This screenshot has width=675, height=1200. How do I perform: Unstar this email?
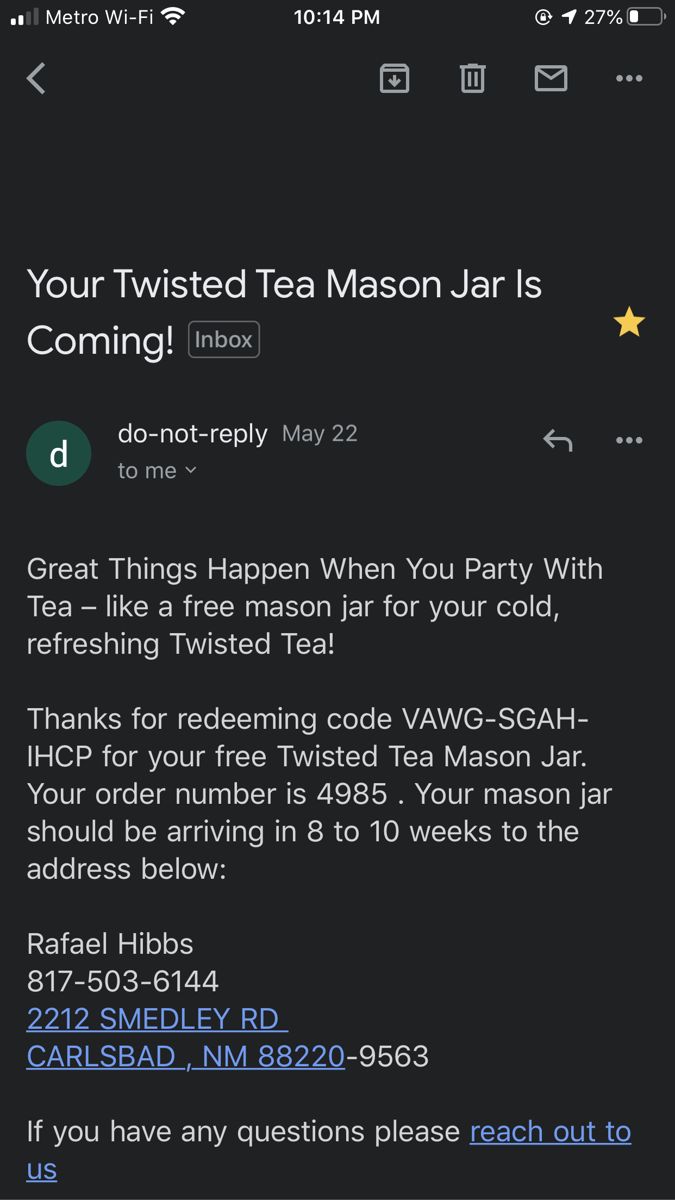pyautogui.click(x=629, y=322)
